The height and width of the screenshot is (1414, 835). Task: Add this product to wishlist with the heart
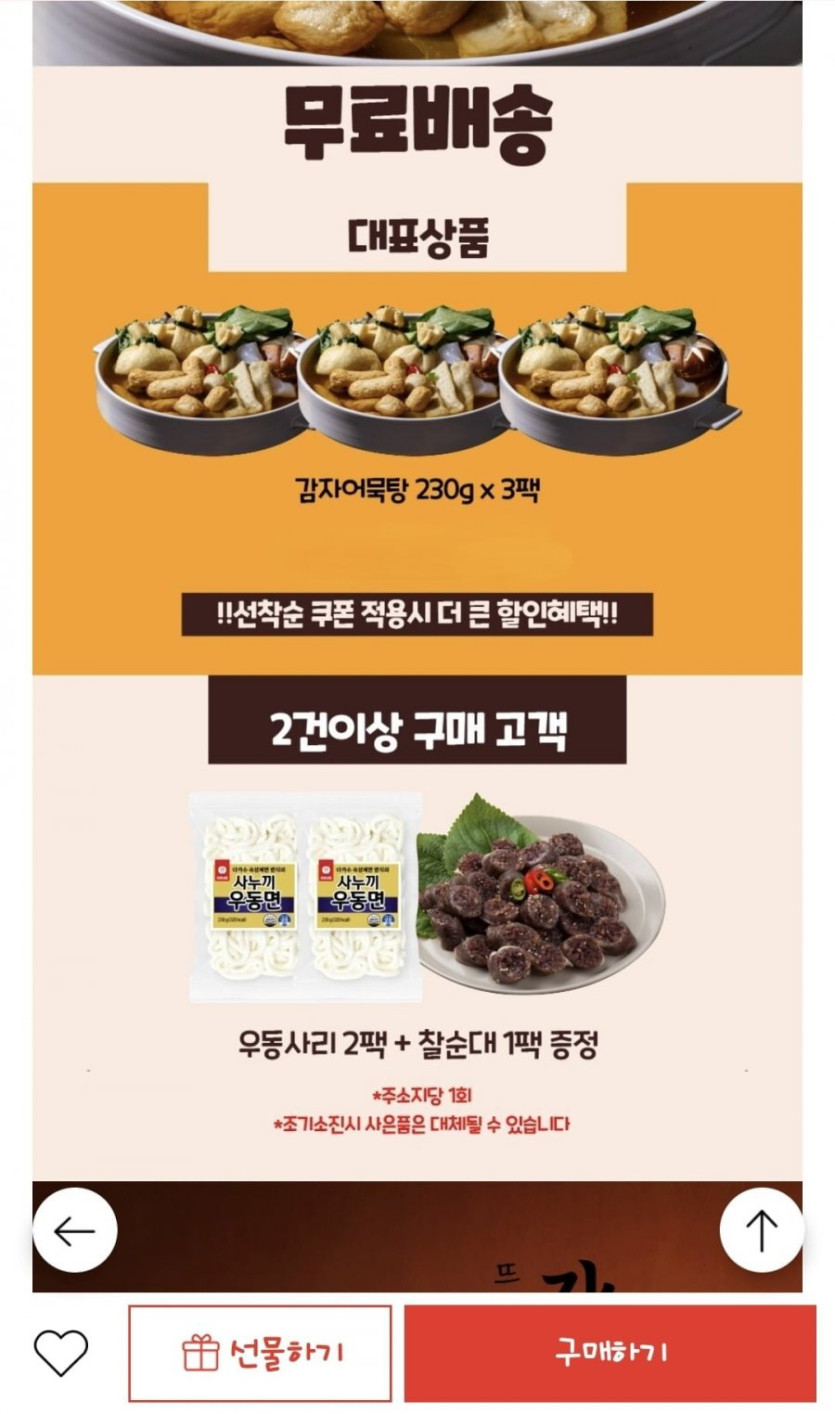pos(61,1353)
